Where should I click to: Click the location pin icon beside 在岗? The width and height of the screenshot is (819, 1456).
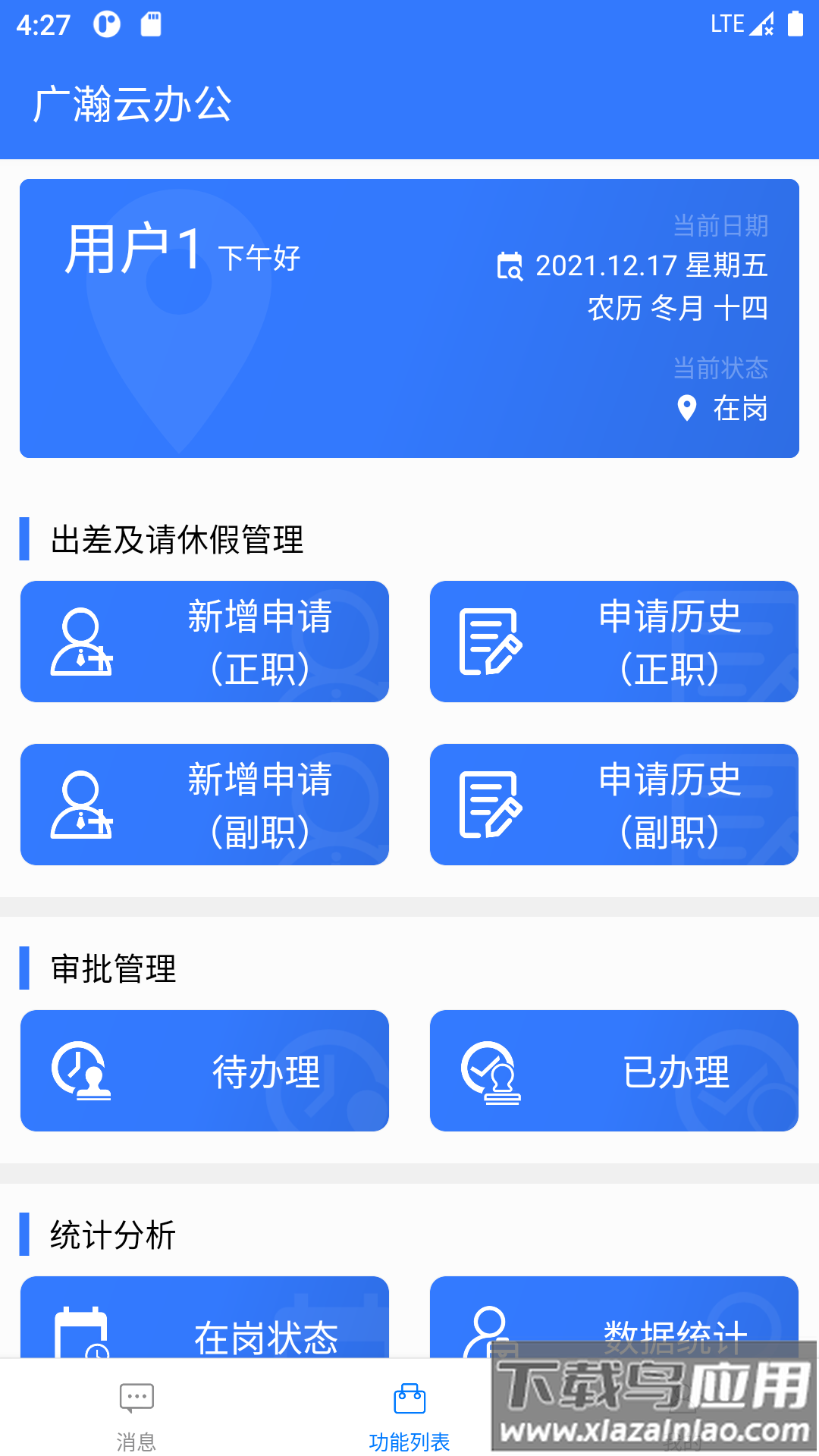tap(687, 409)
